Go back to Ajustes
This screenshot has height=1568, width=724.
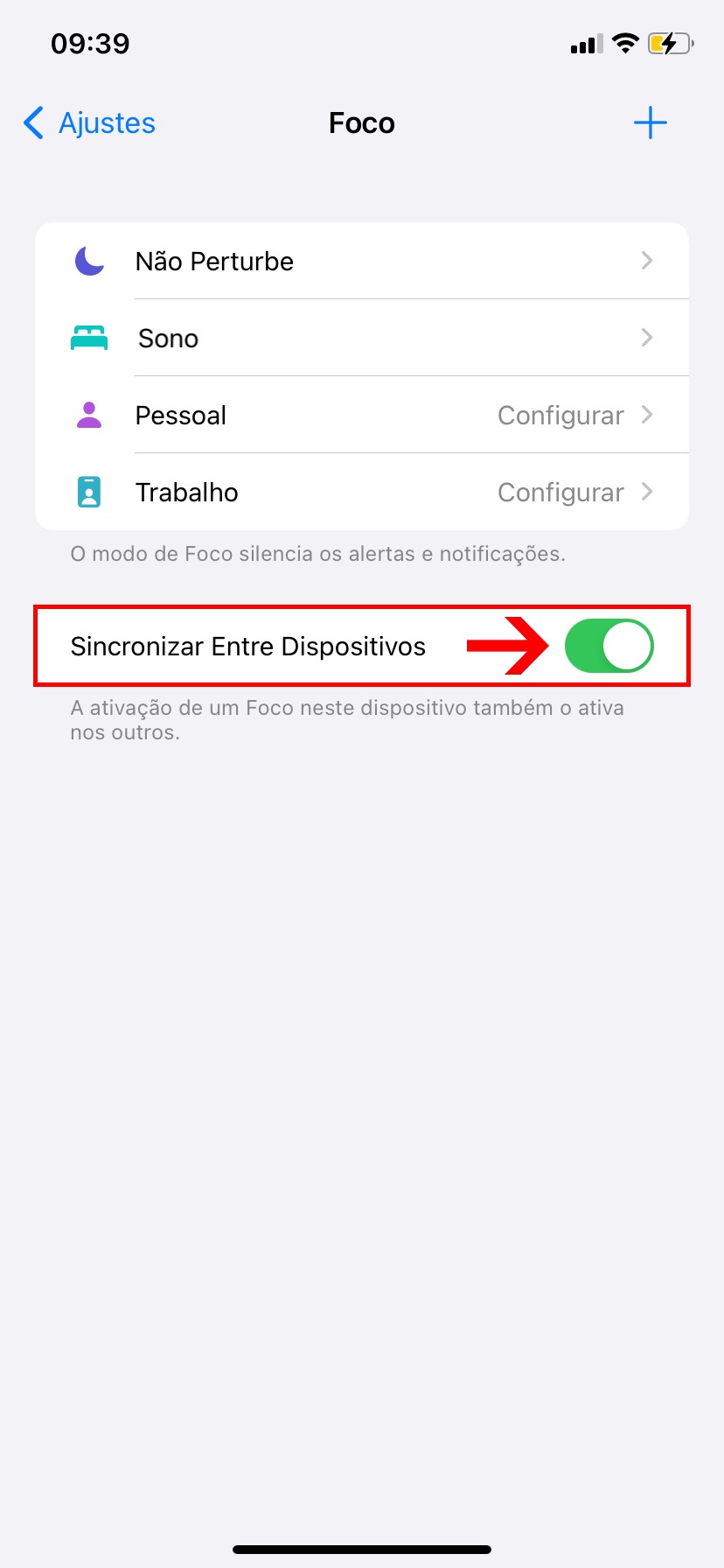coord(90,123)
